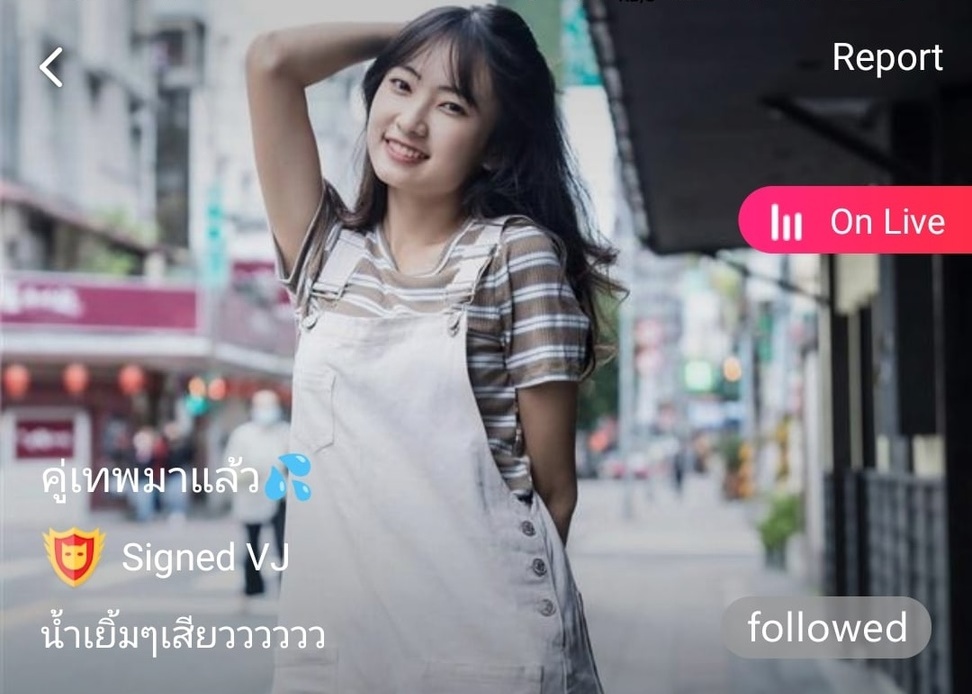Tap the followed button to unfollow
This screenshot has width=972, height=694.
[827, 627]
